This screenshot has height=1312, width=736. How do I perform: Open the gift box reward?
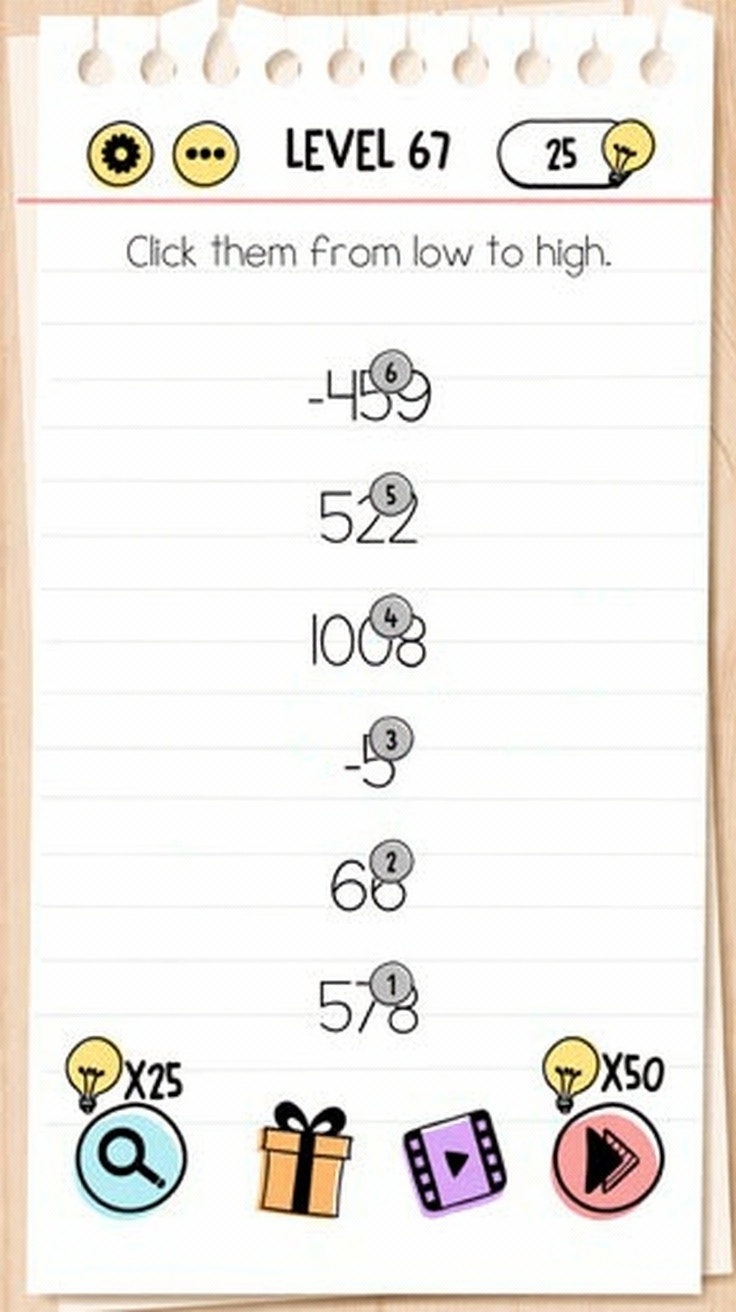click(305, 1161)
